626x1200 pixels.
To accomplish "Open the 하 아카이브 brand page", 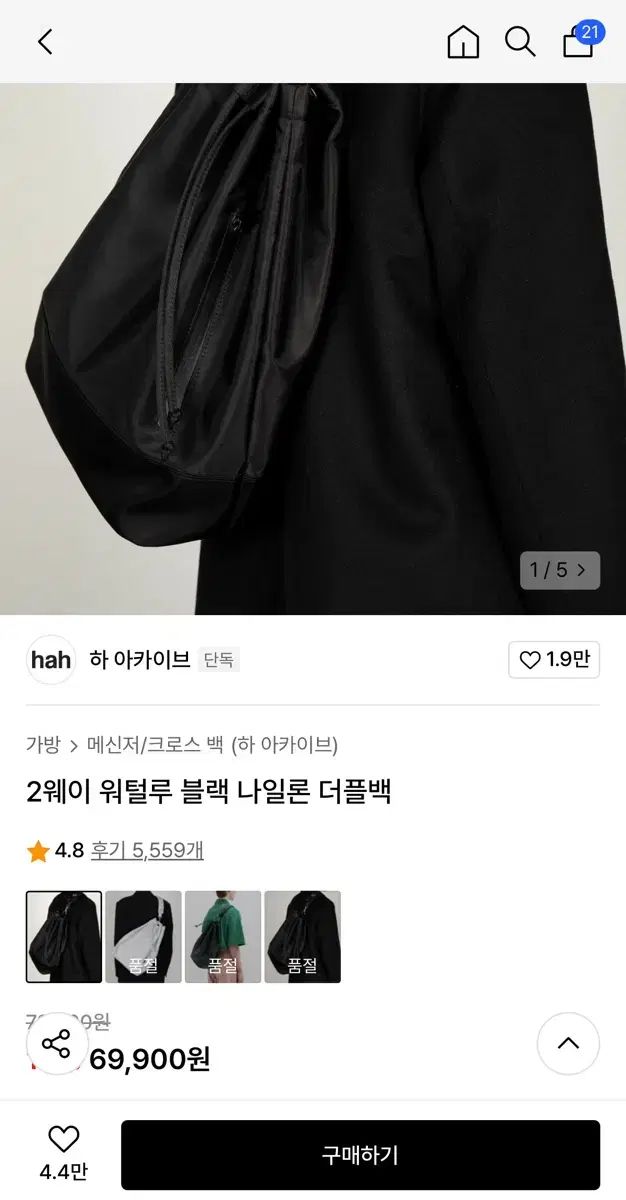I will click(139, 660).
